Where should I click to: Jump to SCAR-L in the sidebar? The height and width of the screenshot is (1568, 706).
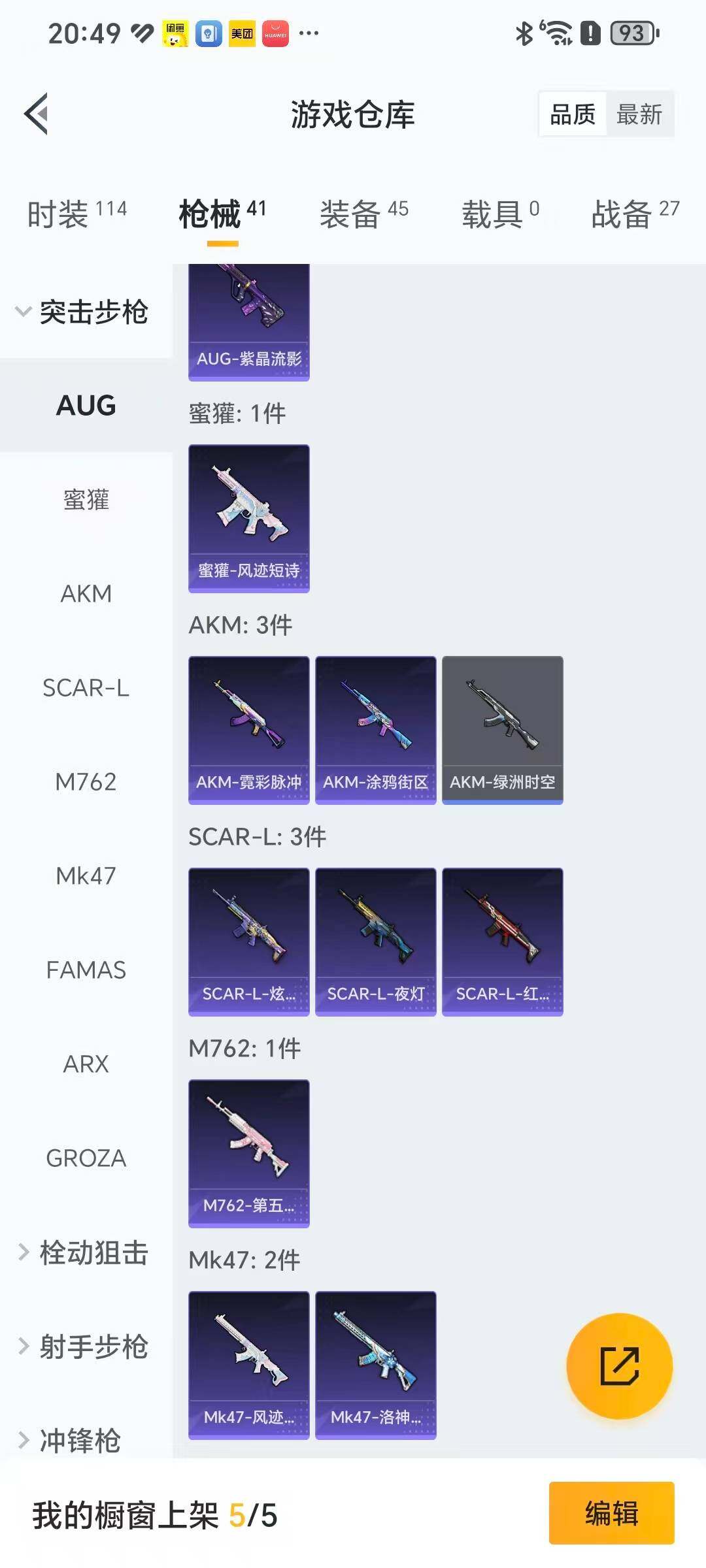click(86, 688)
